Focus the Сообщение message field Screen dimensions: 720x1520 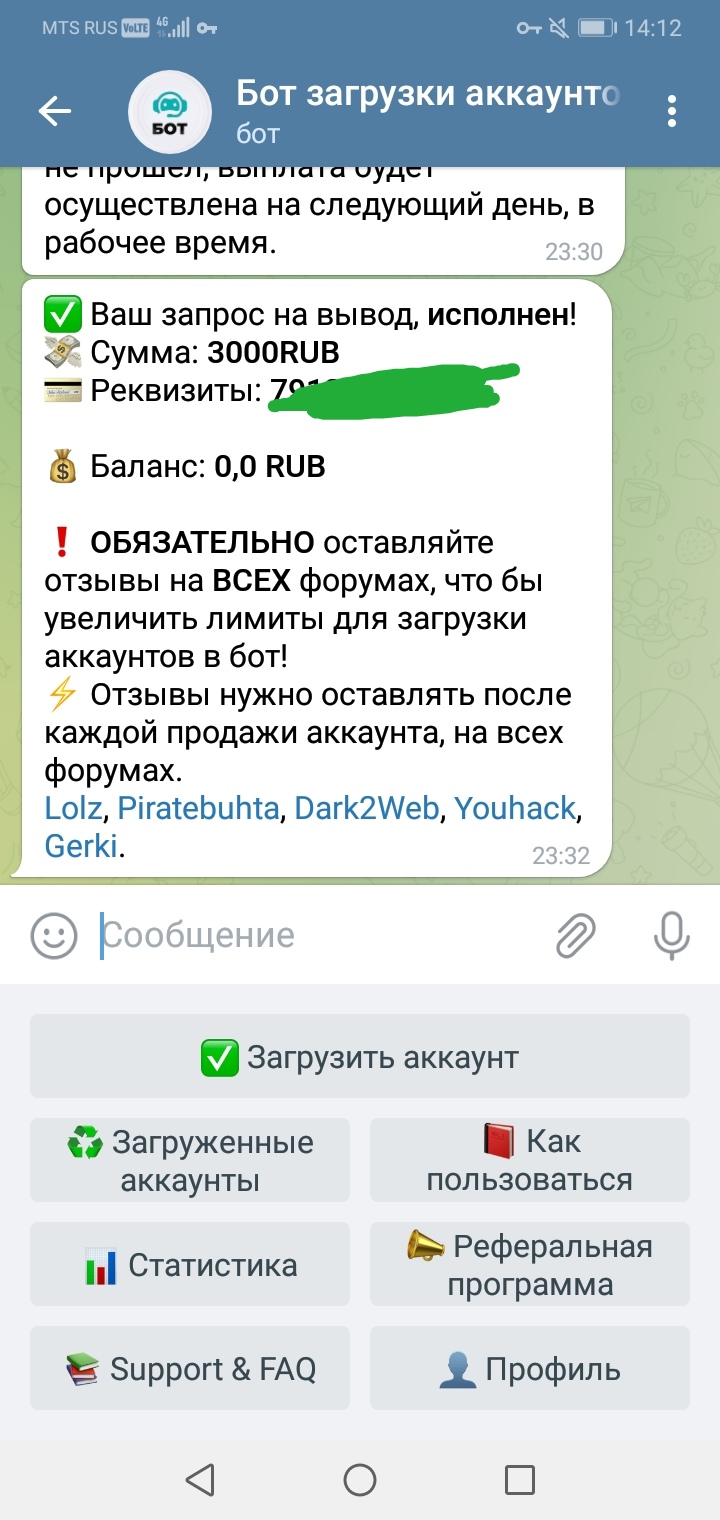point(320,935)
